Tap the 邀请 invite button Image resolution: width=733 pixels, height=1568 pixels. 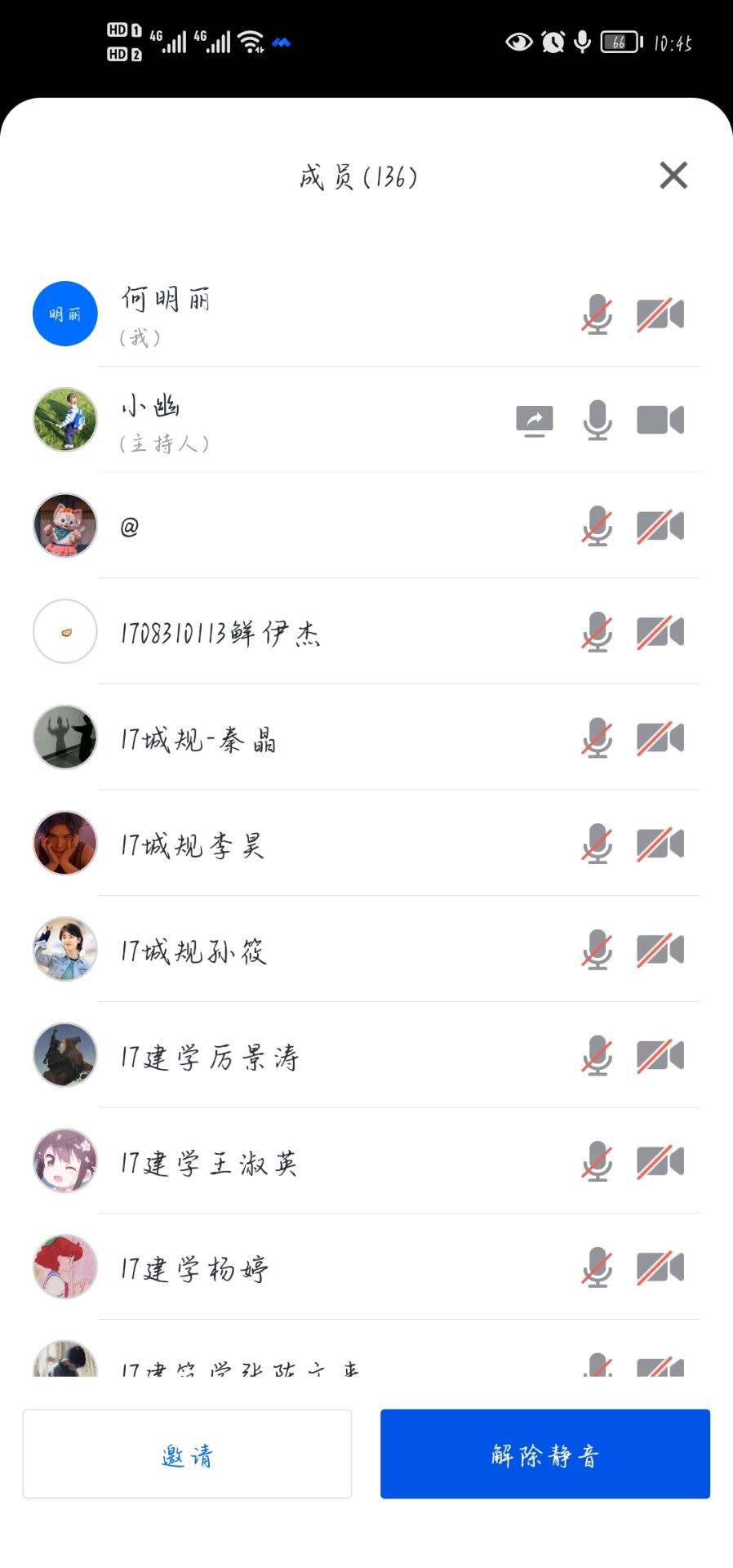pos(187,1454)
